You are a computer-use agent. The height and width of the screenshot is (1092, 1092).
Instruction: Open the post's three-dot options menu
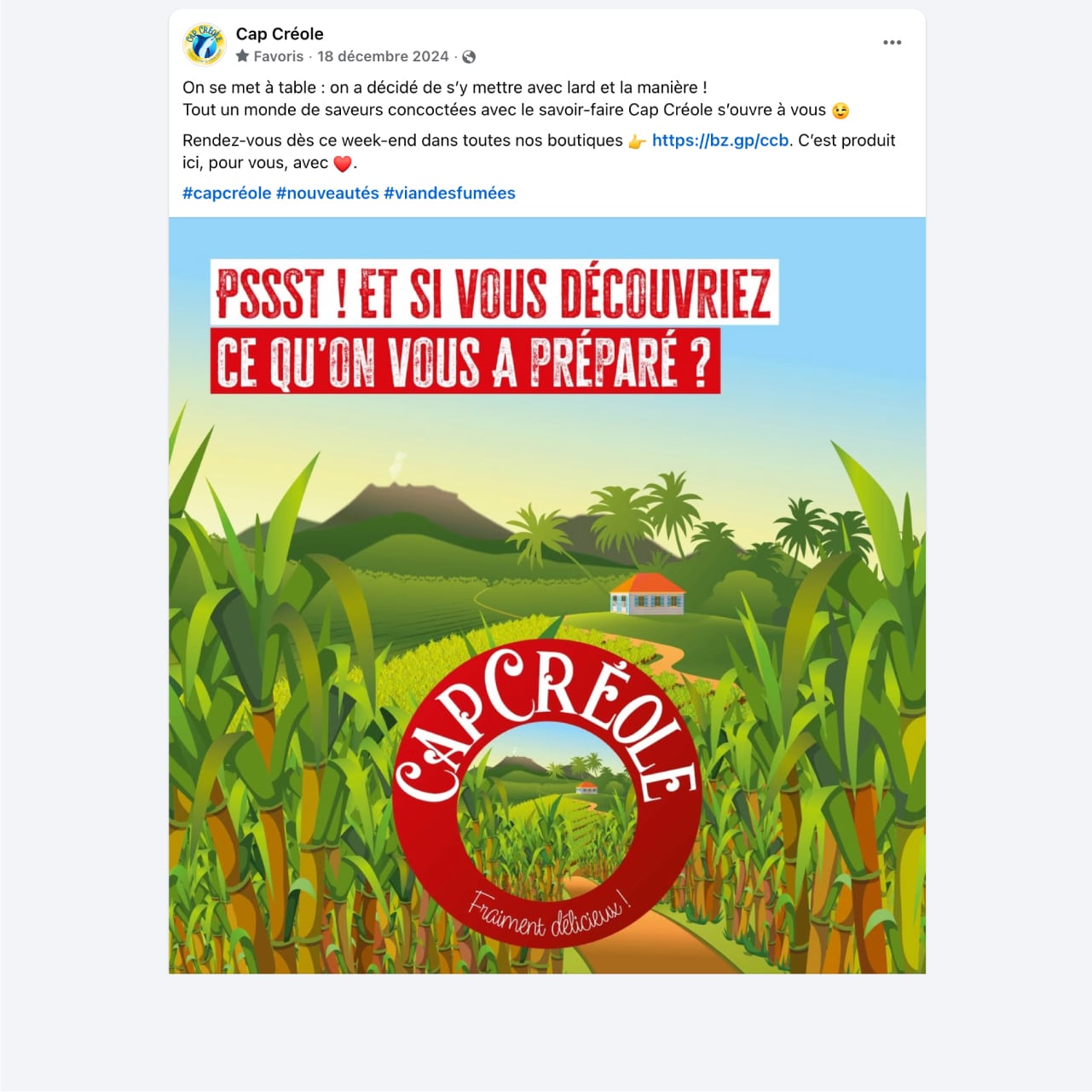(892, 43)
